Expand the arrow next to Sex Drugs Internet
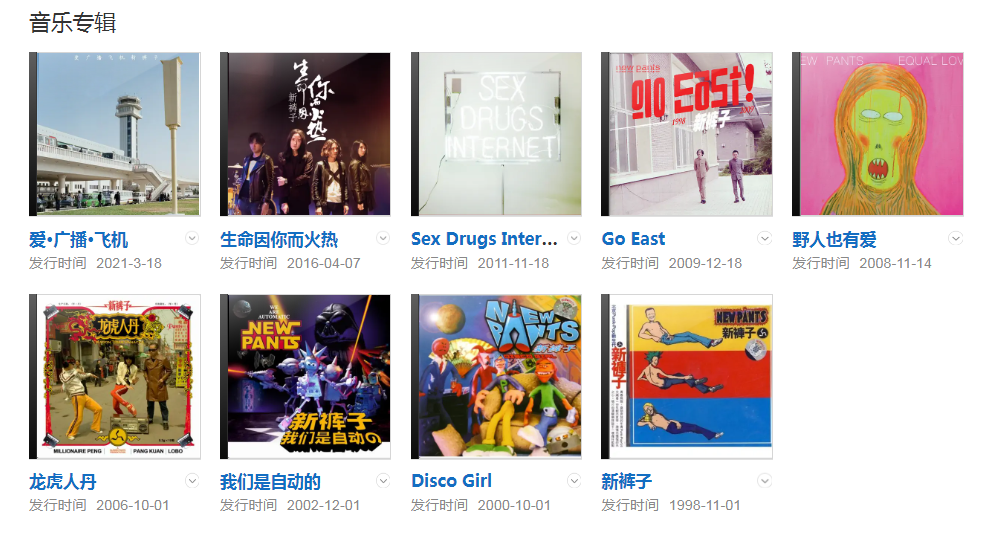This screenshot has width=1000, height=542. coord(574,238)
